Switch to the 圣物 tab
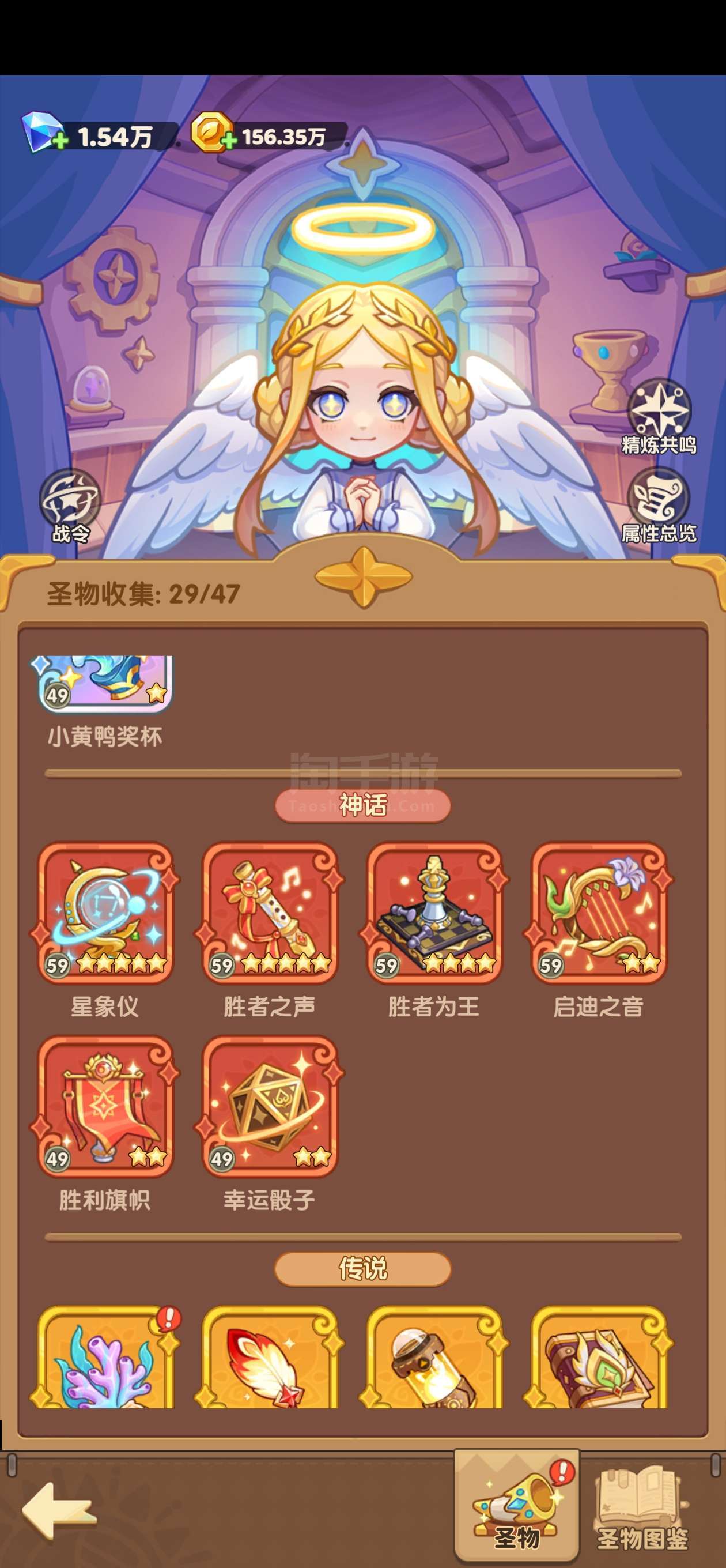Viewport: 726px width, 1568px height. point(517,1505)
